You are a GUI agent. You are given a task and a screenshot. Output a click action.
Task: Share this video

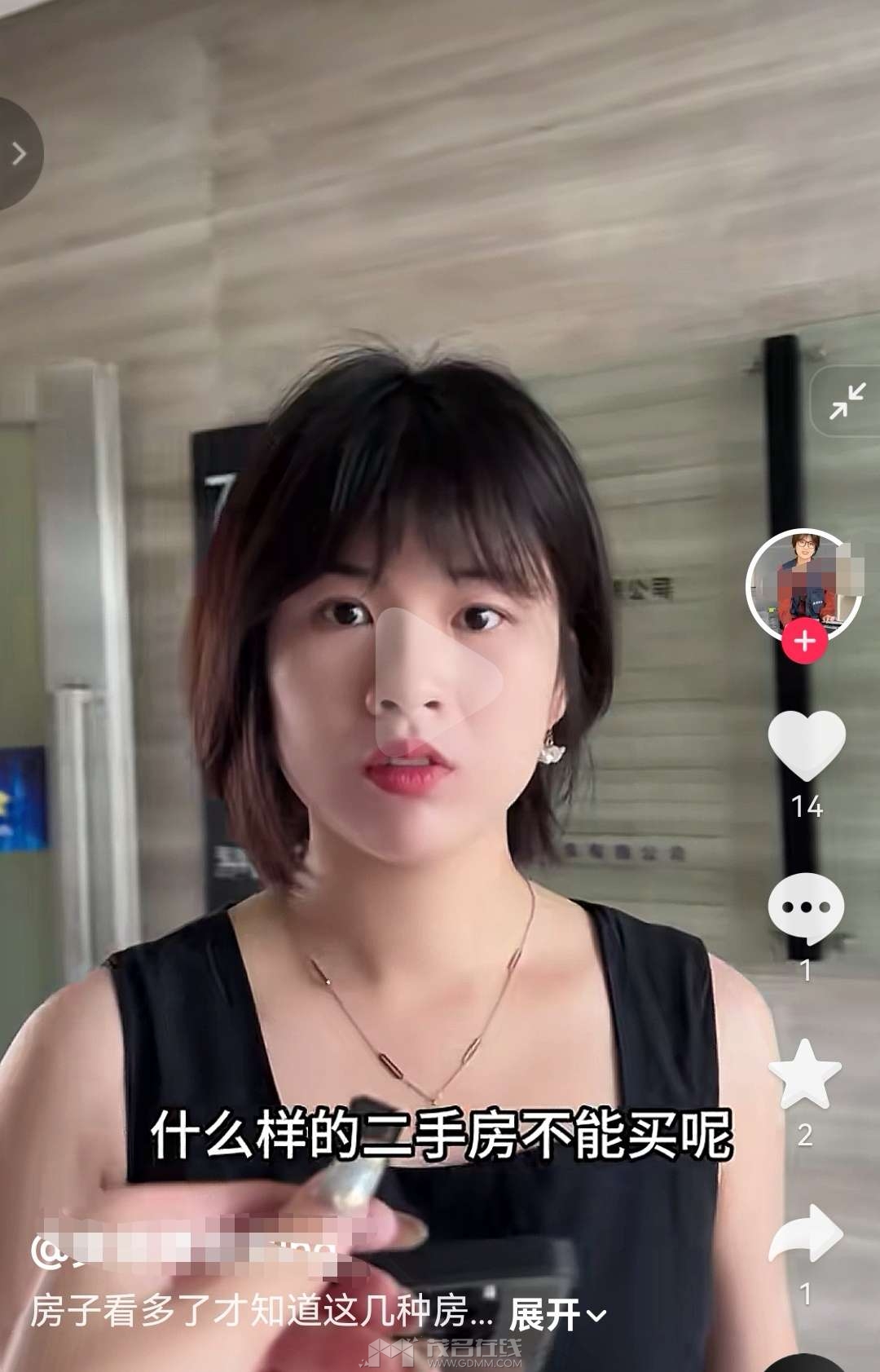[x=805, y=1235]
